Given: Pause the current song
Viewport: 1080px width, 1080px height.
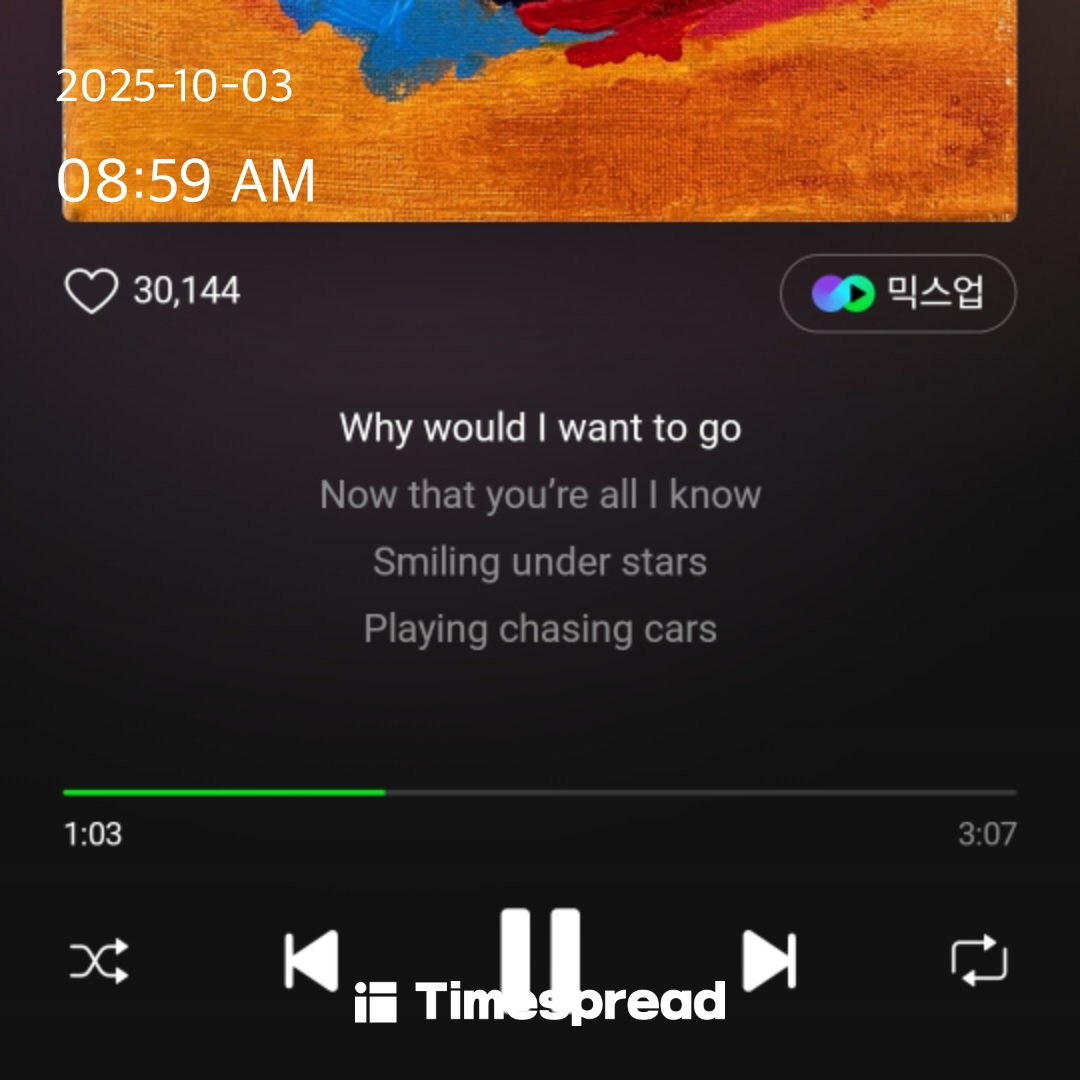Looking at the screenshot, I should (x=540, y=950).
